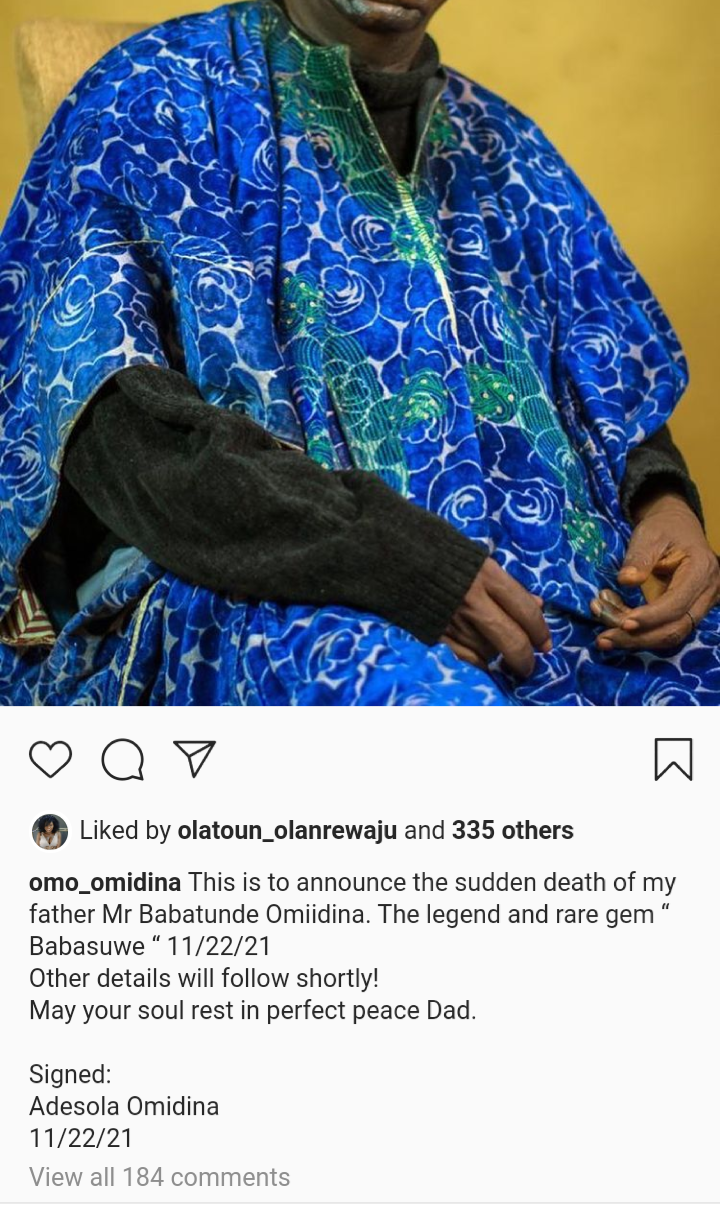720x1205 pixels.
Task: Open omo_omidina's profile from caption
Action: click(105, 883)
